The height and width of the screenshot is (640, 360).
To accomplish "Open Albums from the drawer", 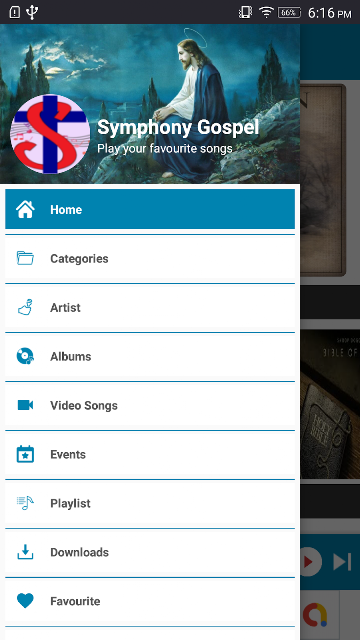I will coord(150,356).
